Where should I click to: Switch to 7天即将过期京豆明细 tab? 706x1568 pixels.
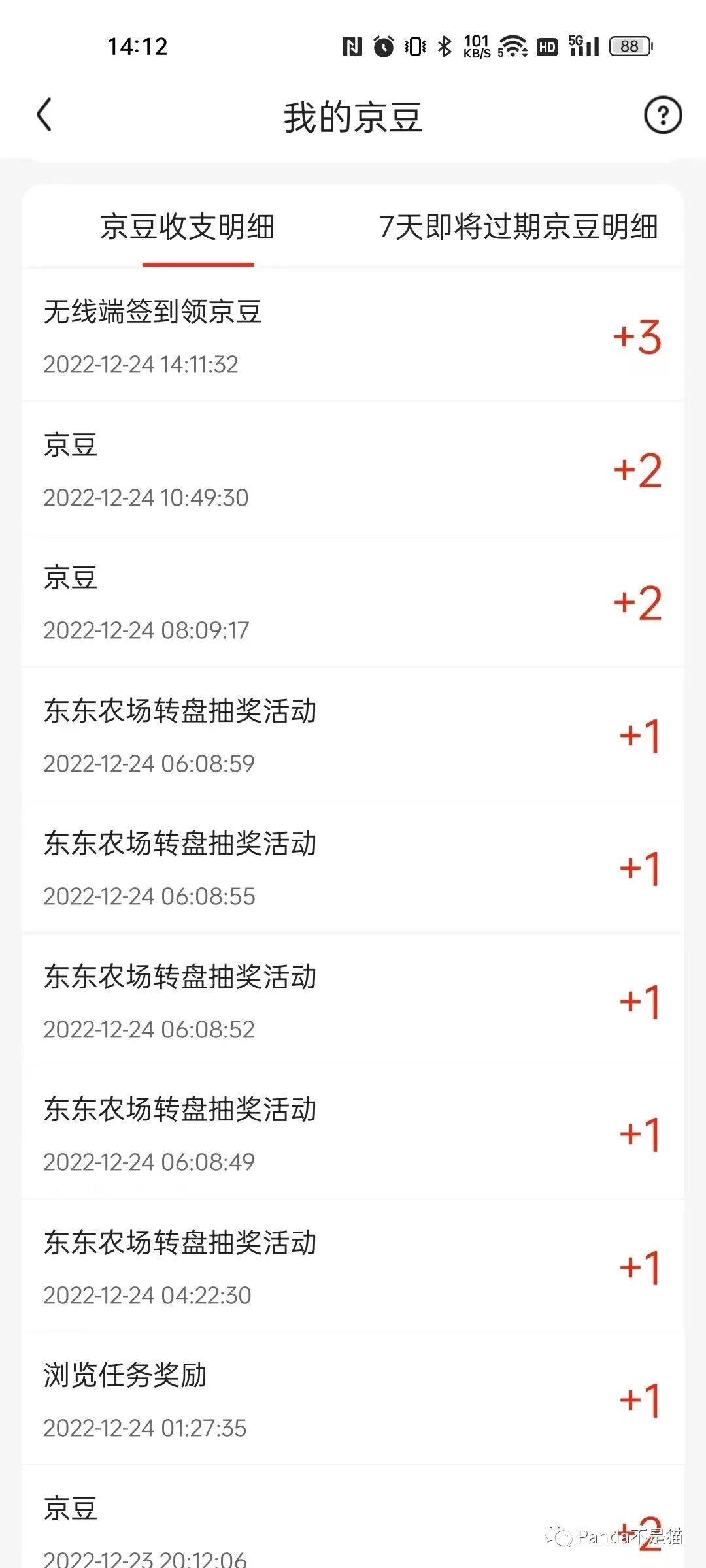click(518, 227)
